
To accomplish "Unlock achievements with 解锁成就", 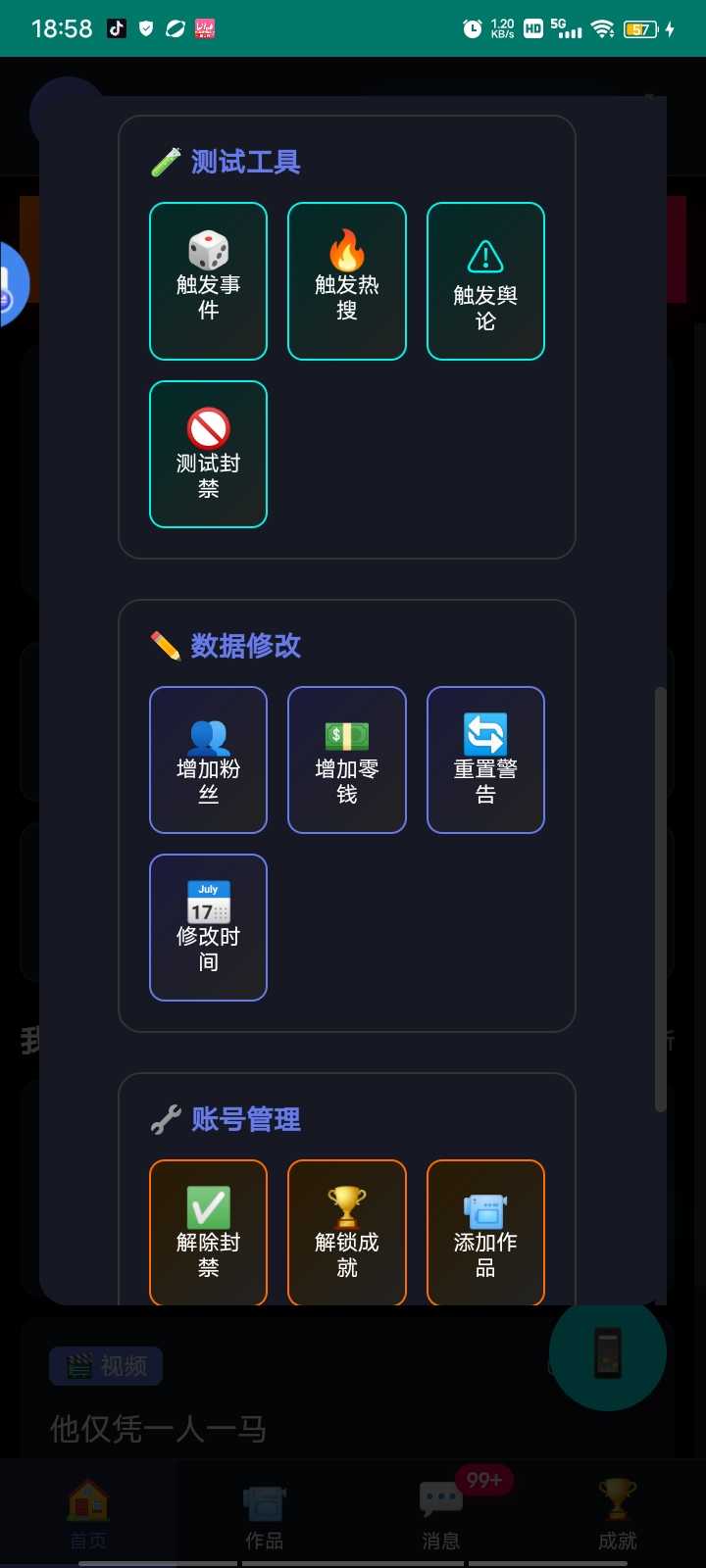I will pyautogui.click(x=347, y=1233).
